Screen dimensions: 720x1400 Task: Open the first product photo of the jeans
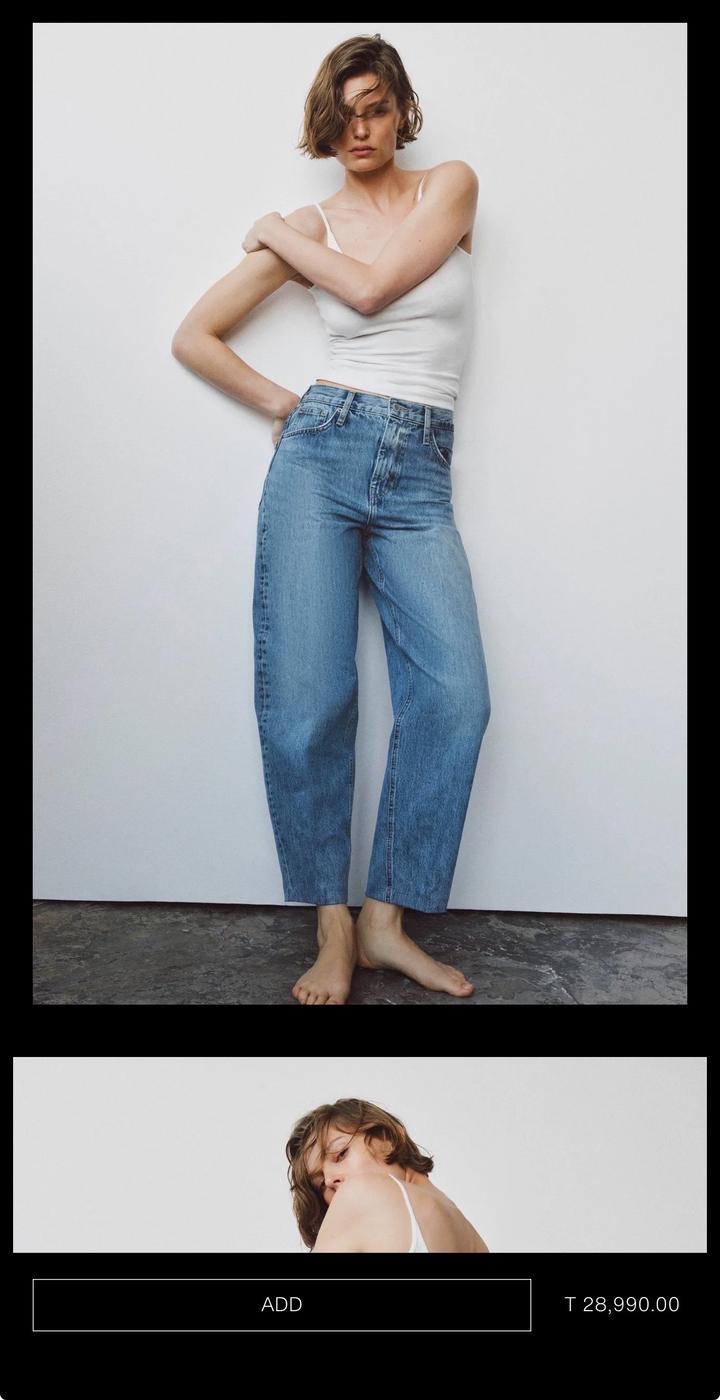(360, 513)
